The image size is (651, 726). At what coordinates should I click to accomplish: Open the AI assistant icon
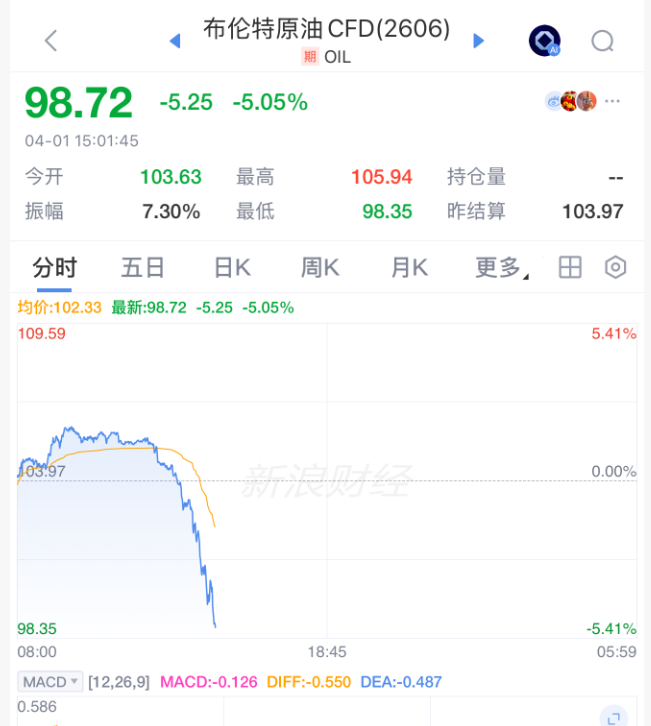pos(544,41)
